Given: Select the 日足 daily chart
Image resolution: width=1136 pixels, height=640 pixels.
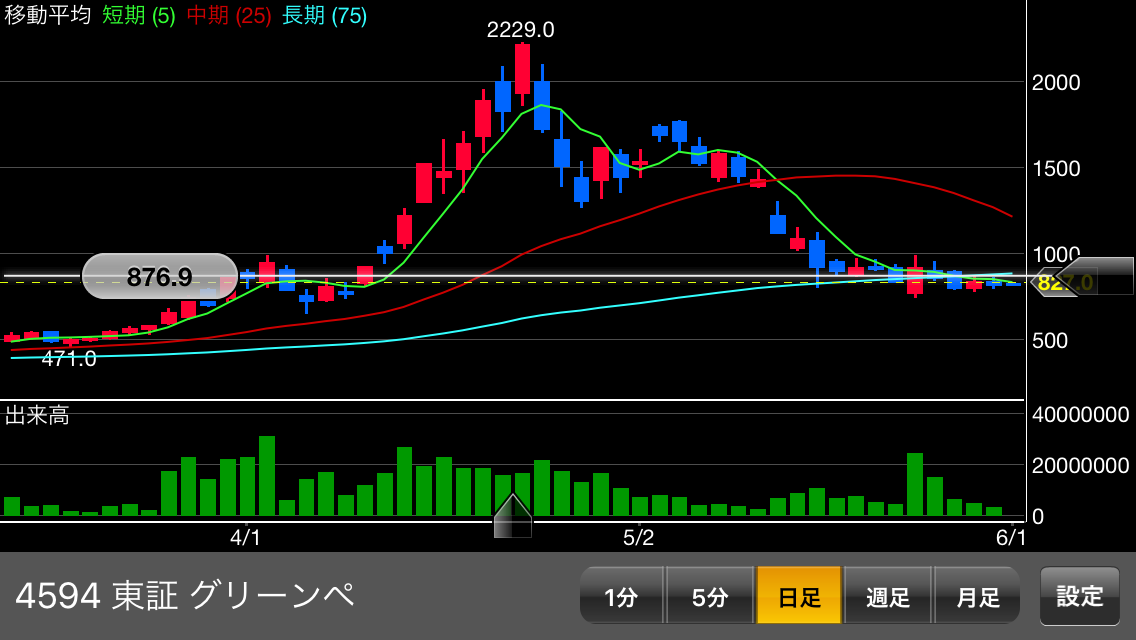Looking at the screenshot, I should pos(799,597).
